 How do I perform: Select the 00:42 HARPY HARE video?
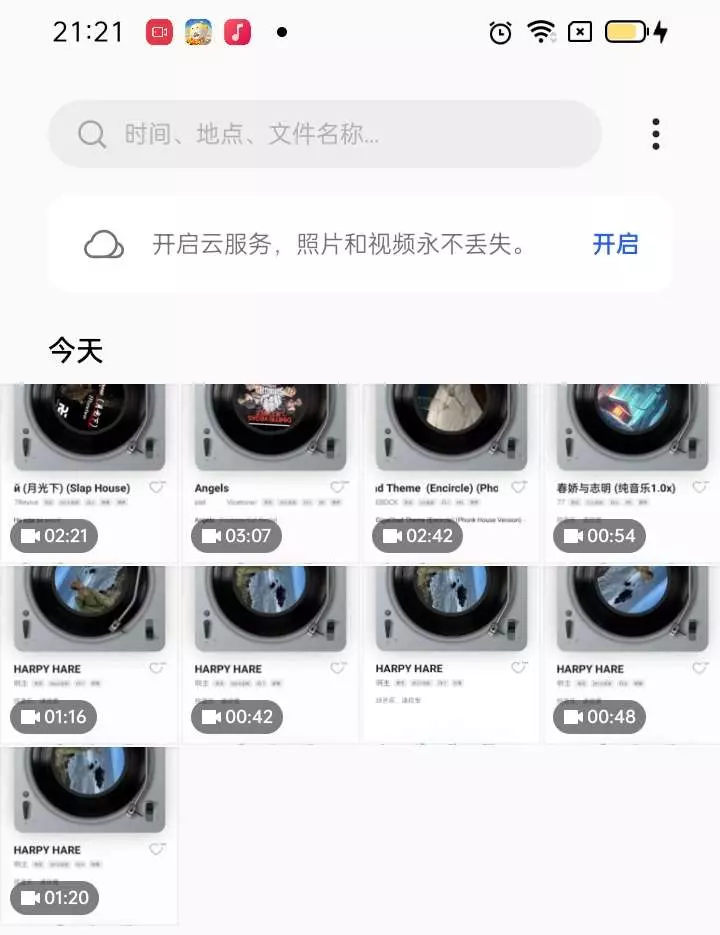pyautogui.click(x=270, y=654)
